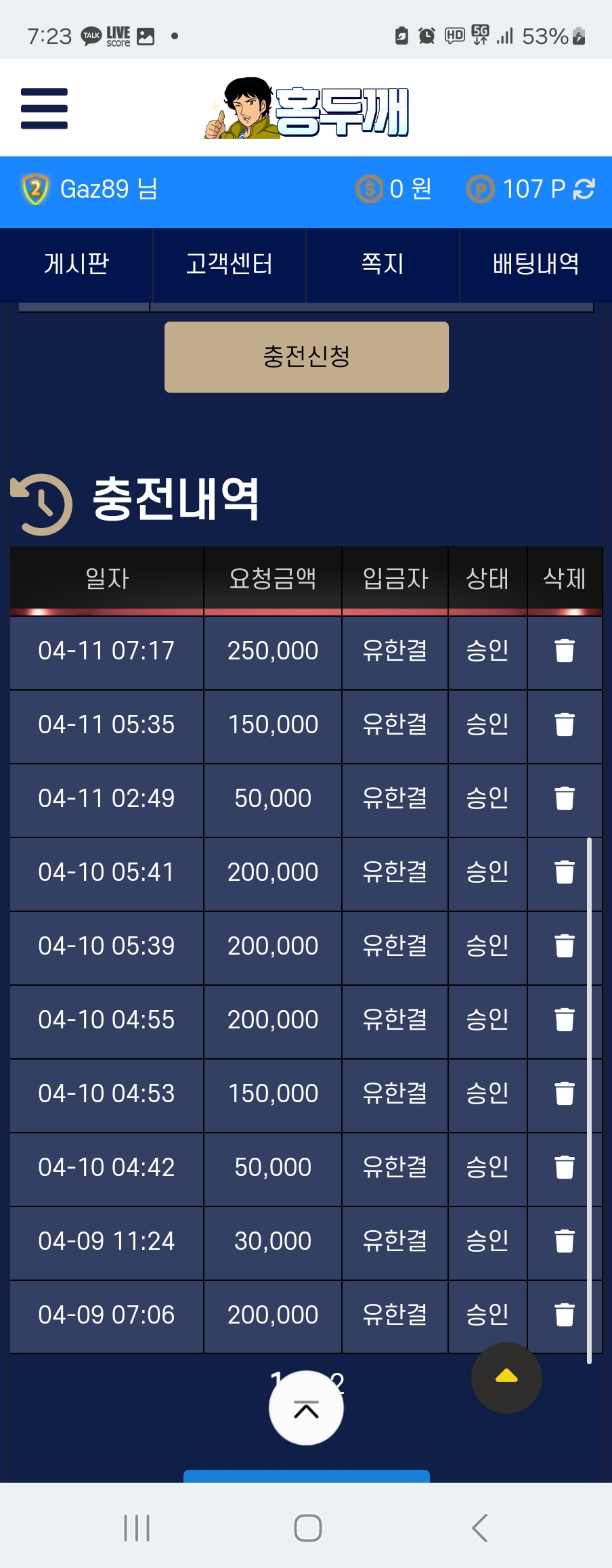Delete the 04-11 05:35 charge record
612x1568 pixels.
pyautogui.click(x=564, y=724)
